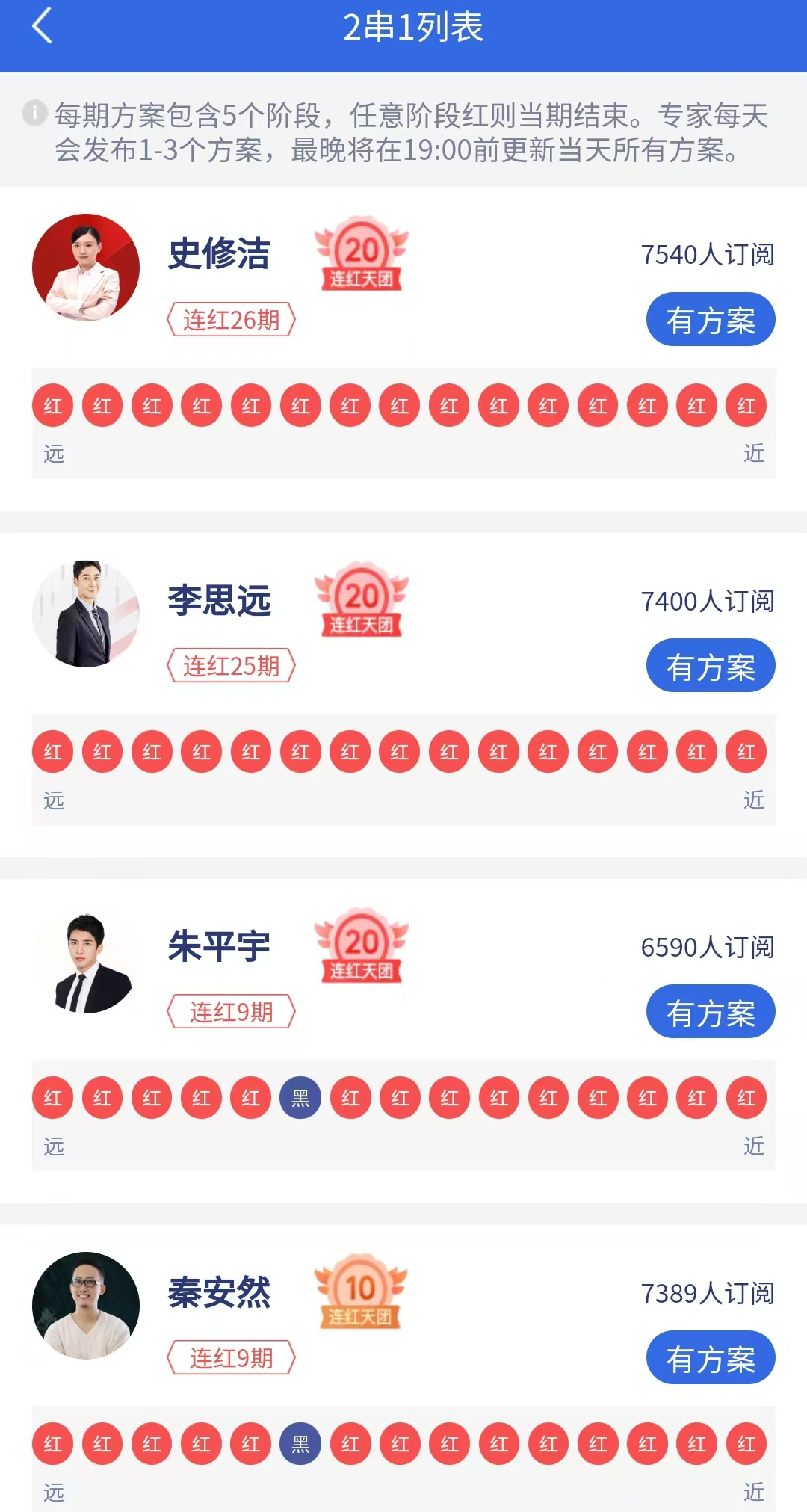The image size is (807, 1512).
Task: Tap 有方案 button for 朱平宇
Action: [x=710, y=1012]
